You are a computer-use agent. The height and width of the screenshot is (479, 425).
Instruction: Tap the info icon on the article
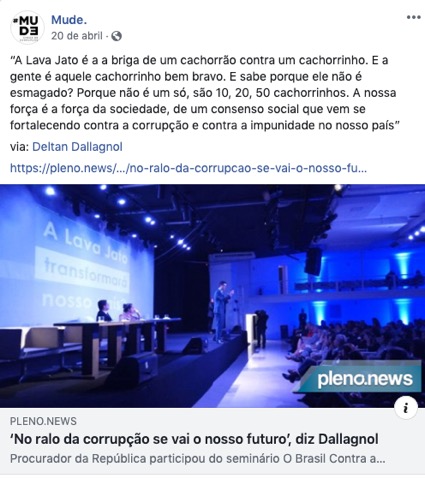coord(406,408)
